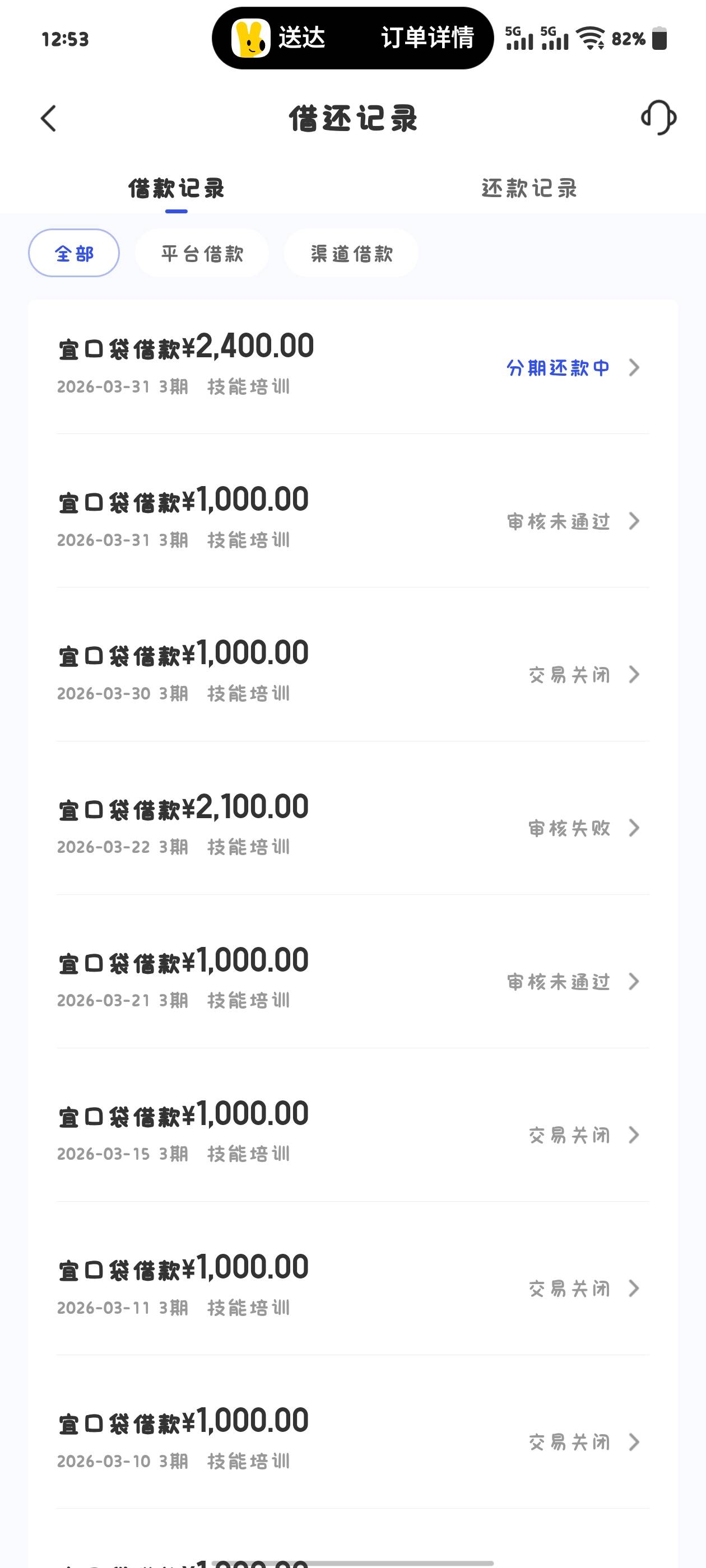Viewport: 706px width, 1568px height.
Task: Select the 全部 filter chip
Action: [x=74, y=253]
